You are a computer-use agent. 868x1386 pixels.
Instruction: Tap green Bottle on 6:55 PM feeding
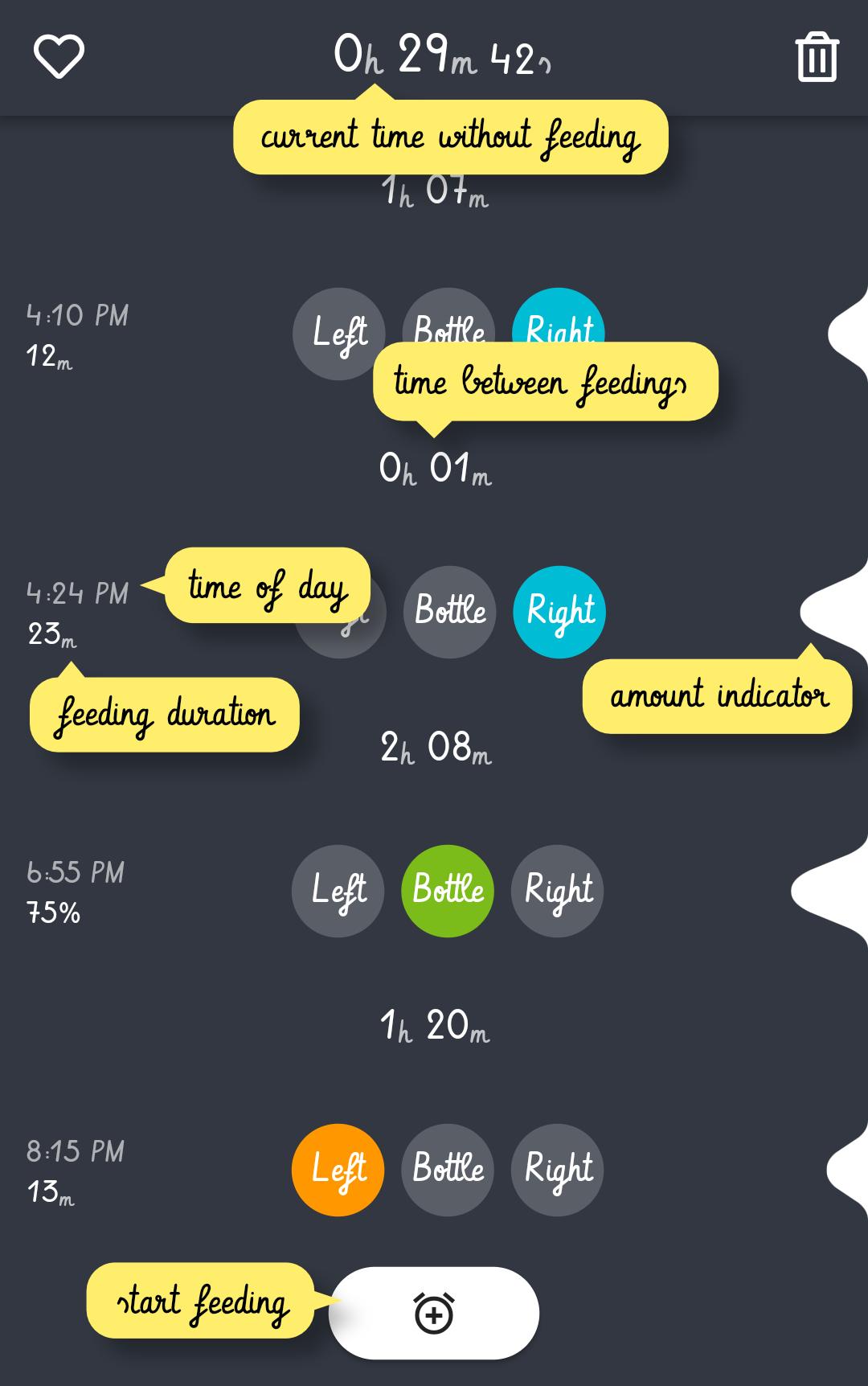pos(448,891)
